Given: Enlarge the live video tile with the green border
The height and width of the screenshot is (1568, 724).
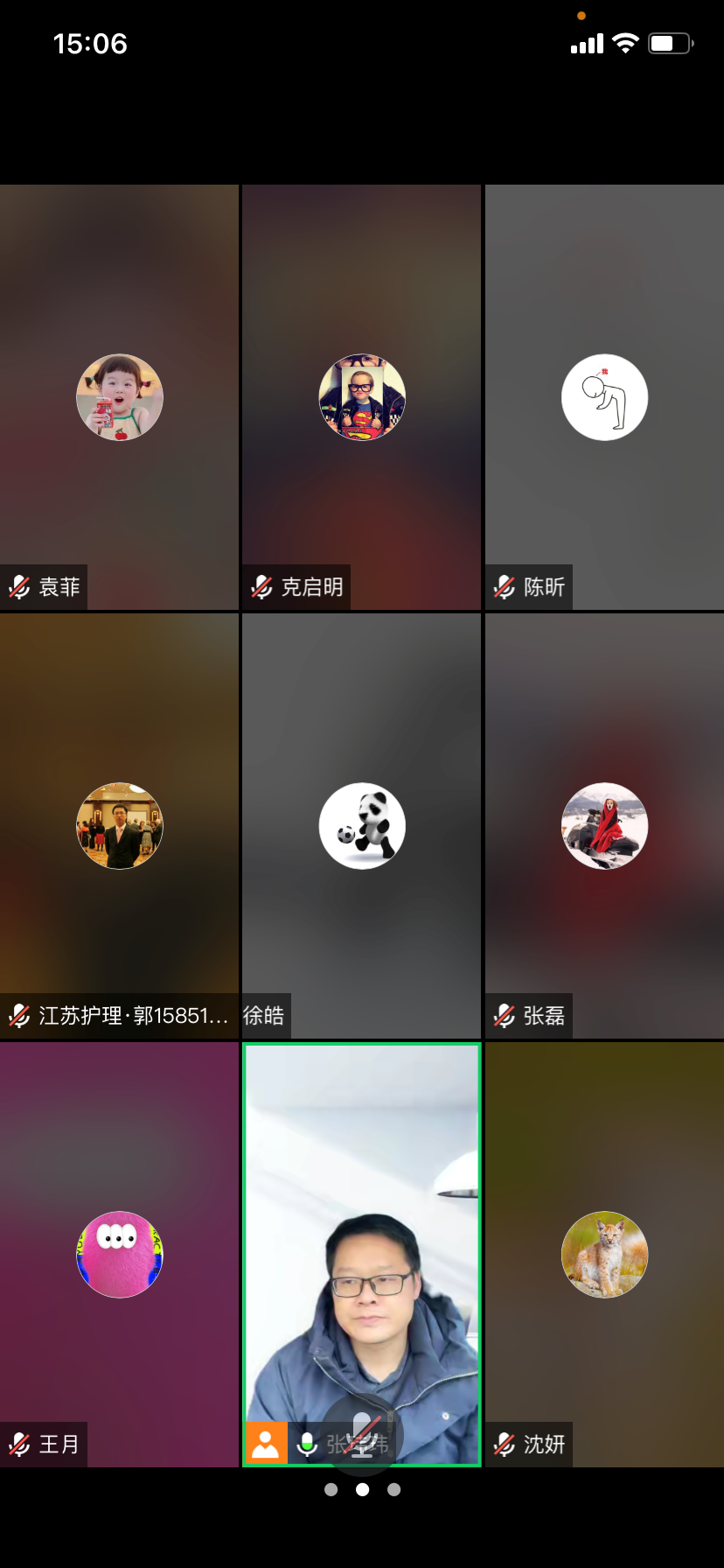Looking at the screenshot, I should pos(362,1225).
